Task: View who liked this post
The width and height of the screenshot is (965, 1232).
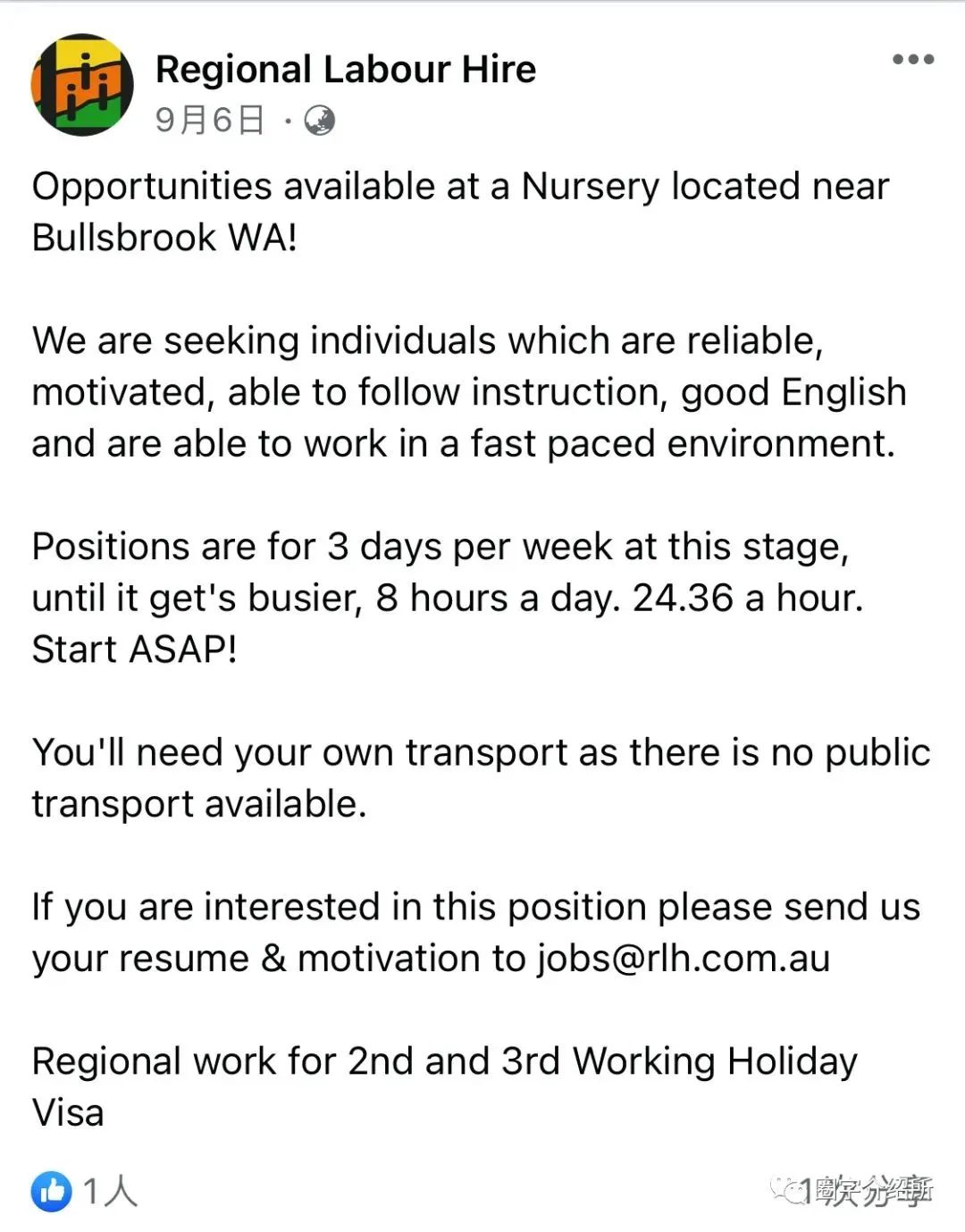Action: click(x=86, y=1191)
